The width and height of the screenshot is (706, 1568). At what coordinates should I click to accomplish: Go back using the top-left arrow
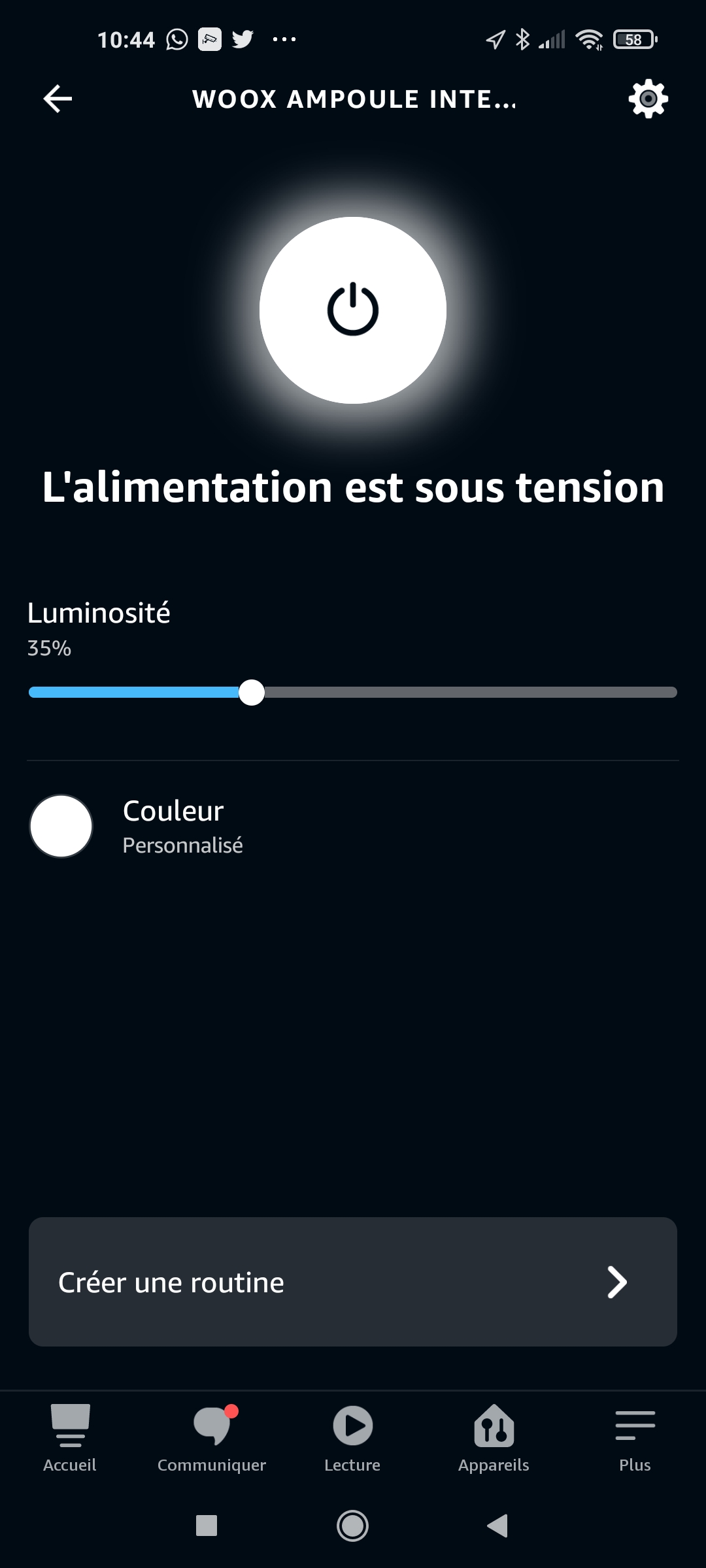tap(58, 99)
